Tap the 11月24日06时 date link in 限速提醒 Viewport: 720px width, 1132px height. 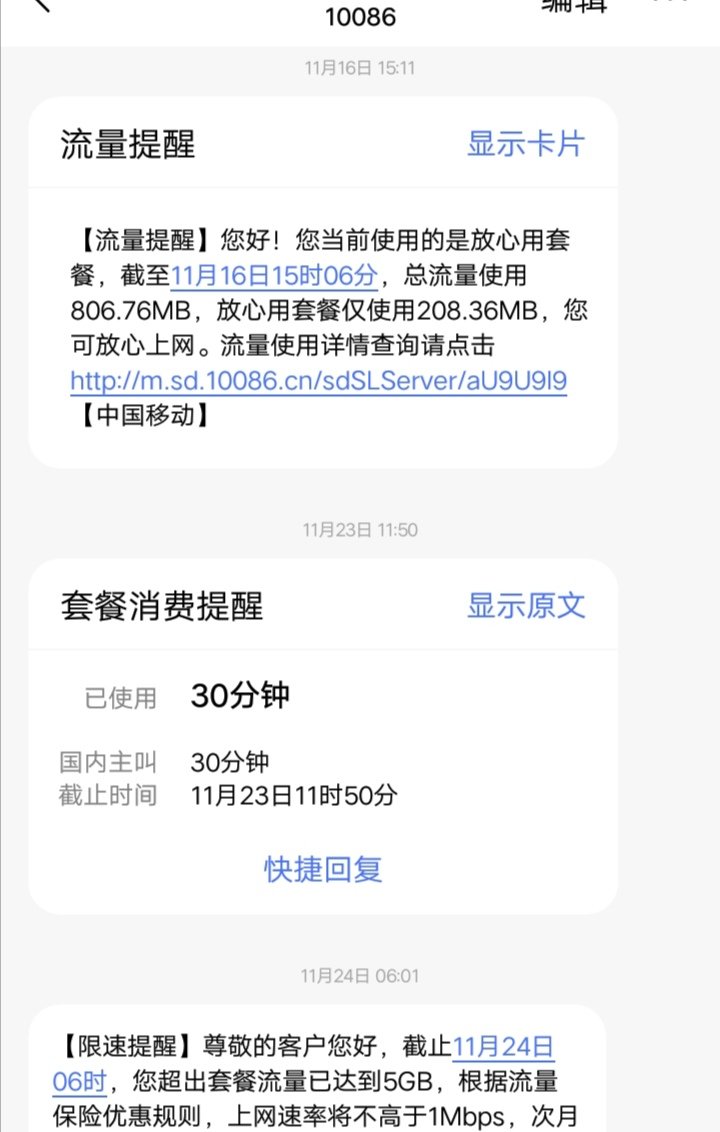pyautogui.click(x=503, y=1048)
